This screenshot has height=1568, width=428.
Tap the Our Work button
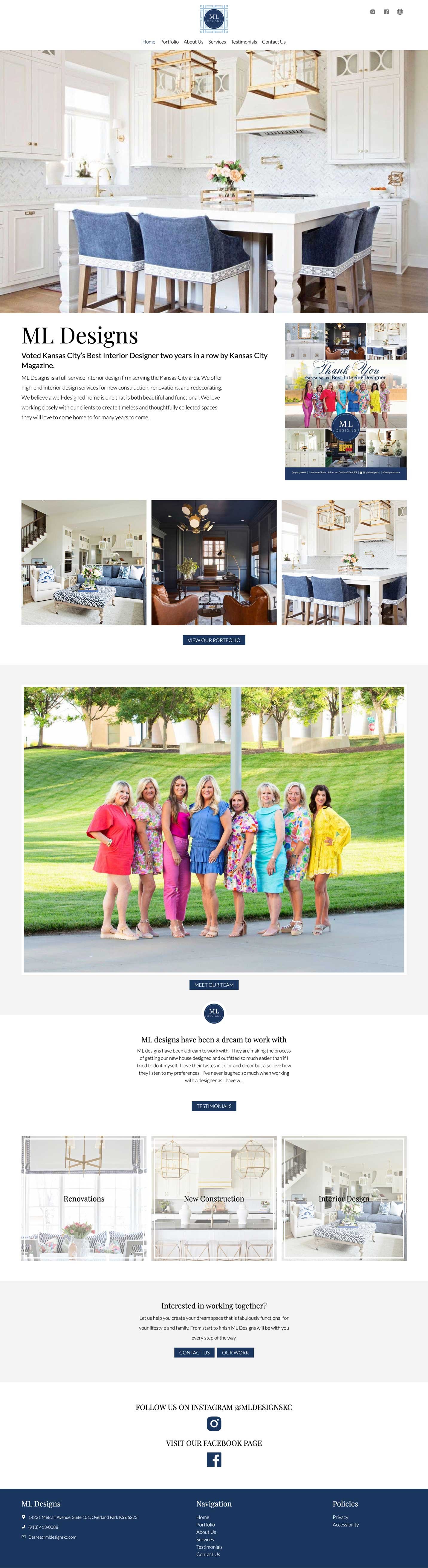pos(235,1353)
